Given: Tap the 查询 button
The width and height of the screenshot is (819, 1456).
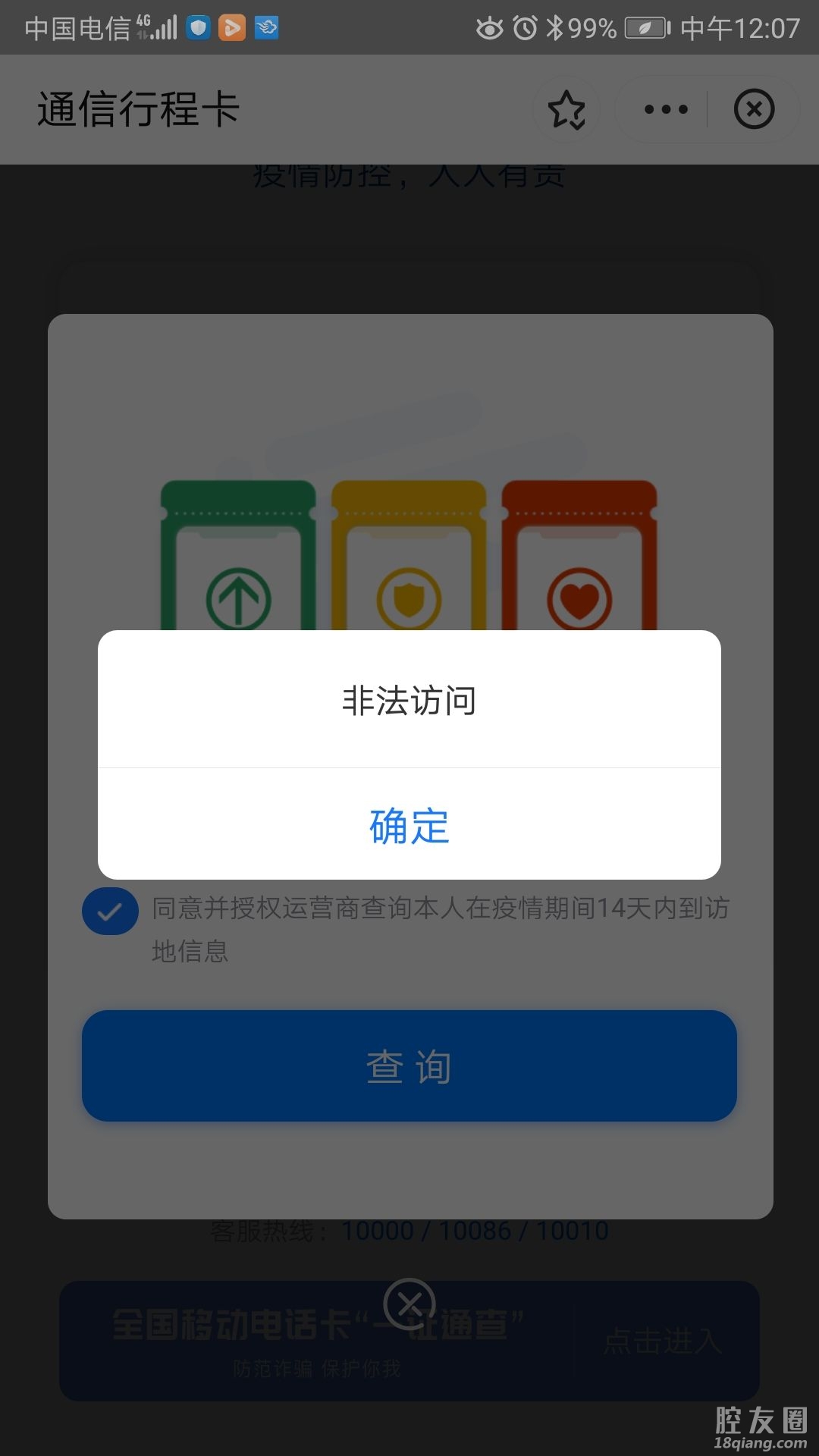Looking at the screenshot, I should 409,1065.
